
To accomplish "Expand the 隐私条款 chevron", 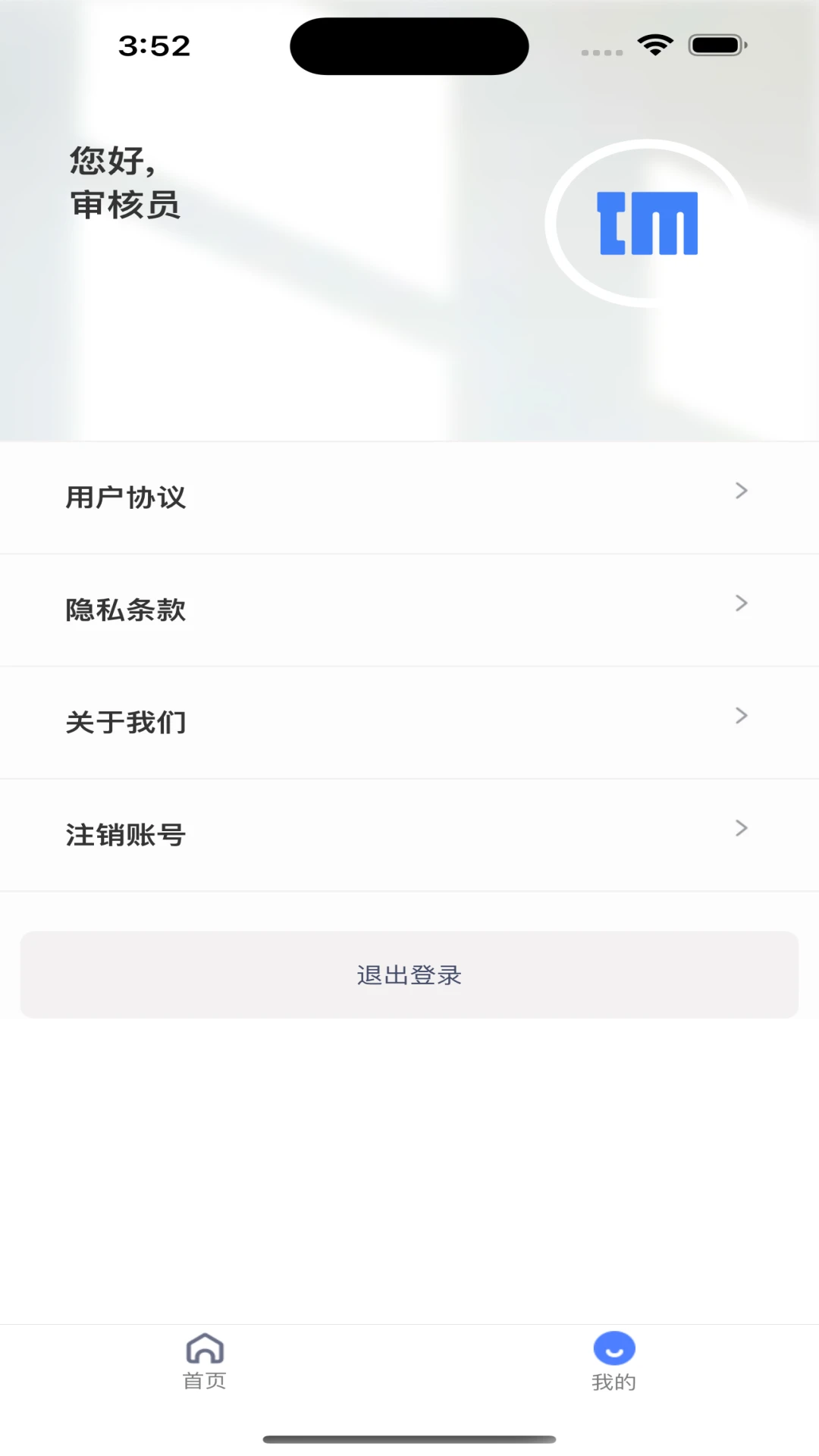I will pyautogui.click(x=741, y=603).
